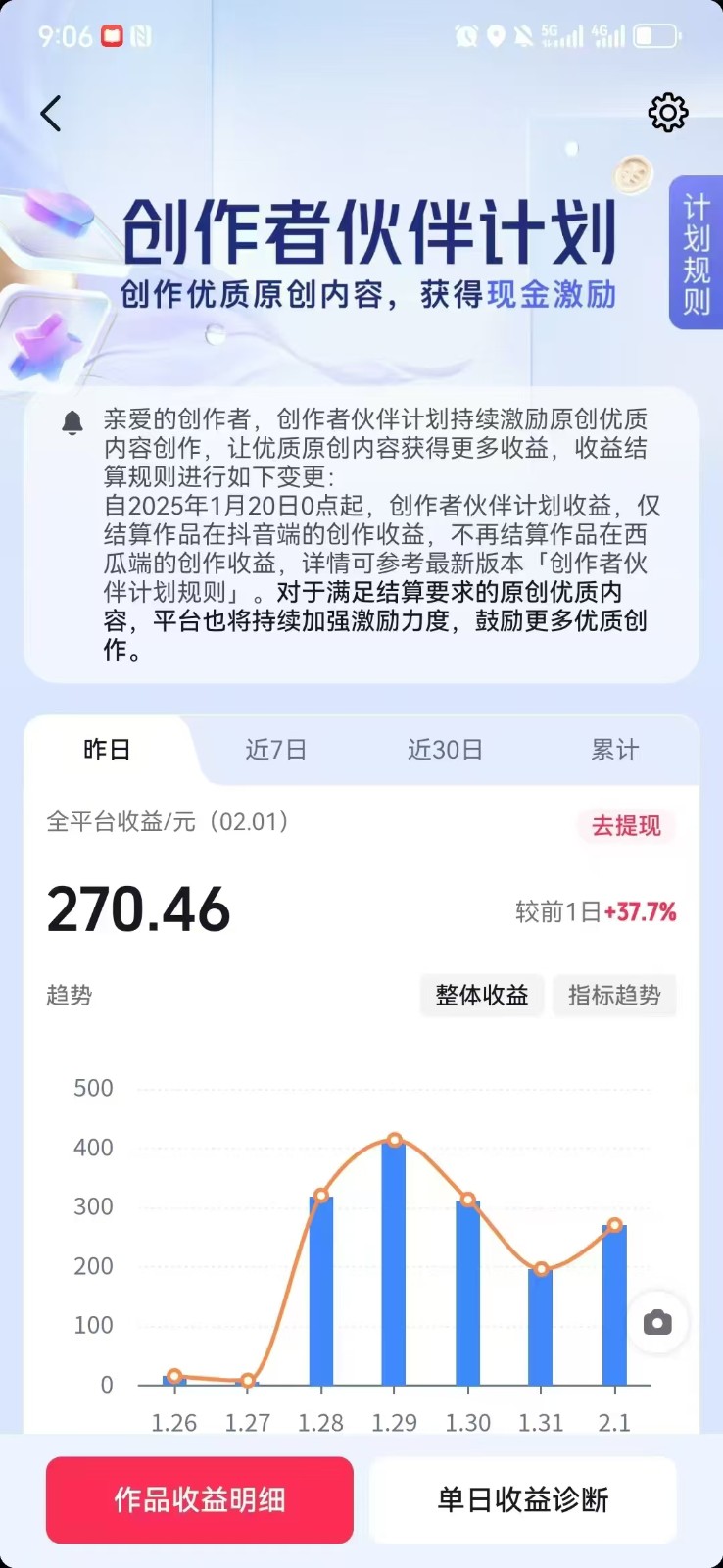Screen dimensions: 723x1568
Task: Click the gold coin badge near top right
Action: 633,172
